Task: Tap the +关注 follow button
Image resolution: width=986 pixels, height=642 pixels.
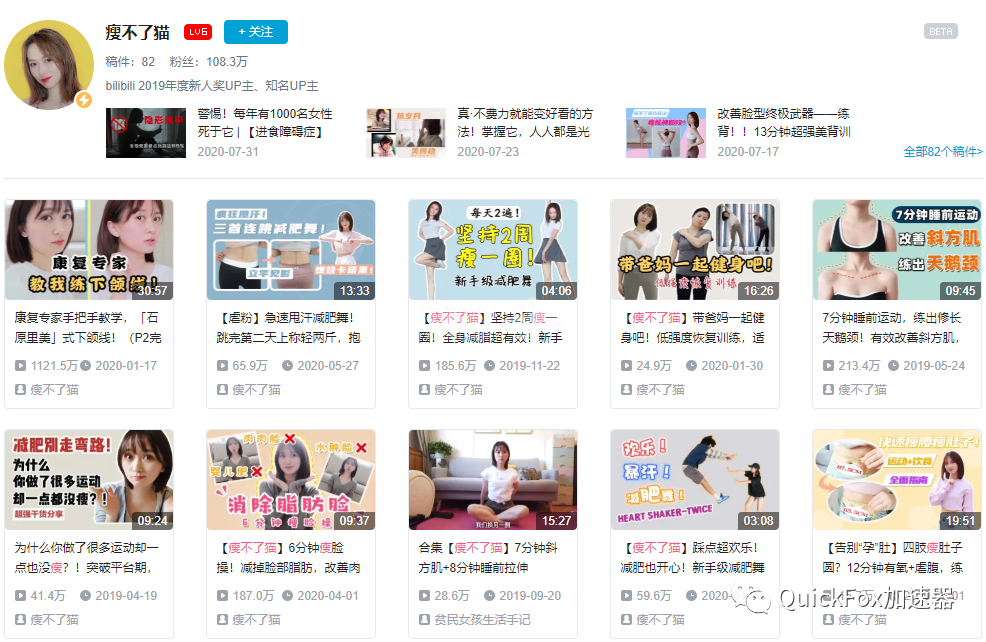Action: 255,32
